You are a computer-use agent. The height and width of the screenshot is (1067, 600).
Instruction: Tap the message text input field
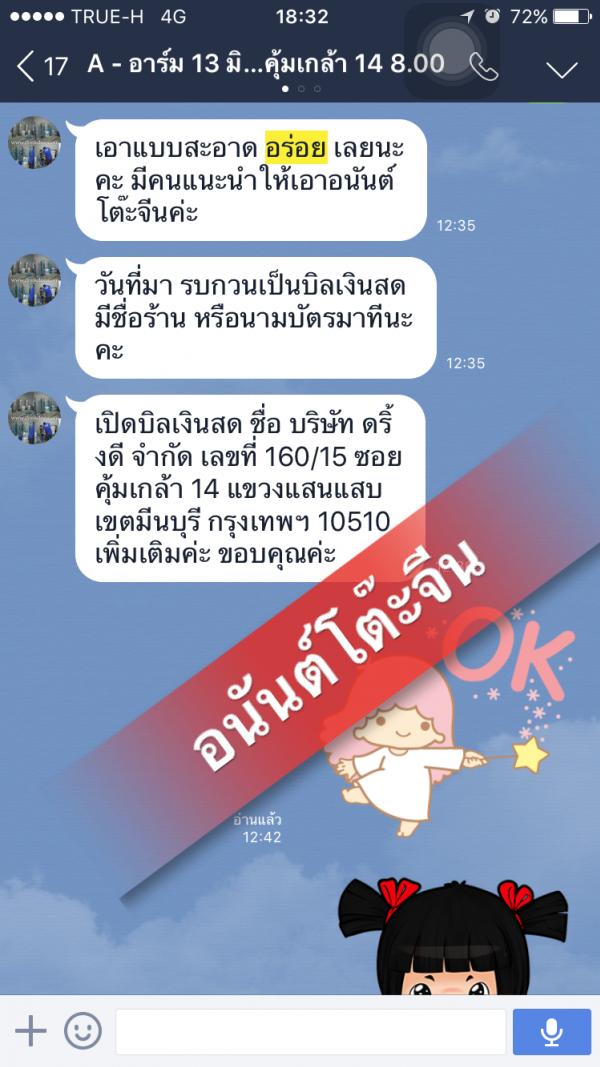pos(310,1031)
